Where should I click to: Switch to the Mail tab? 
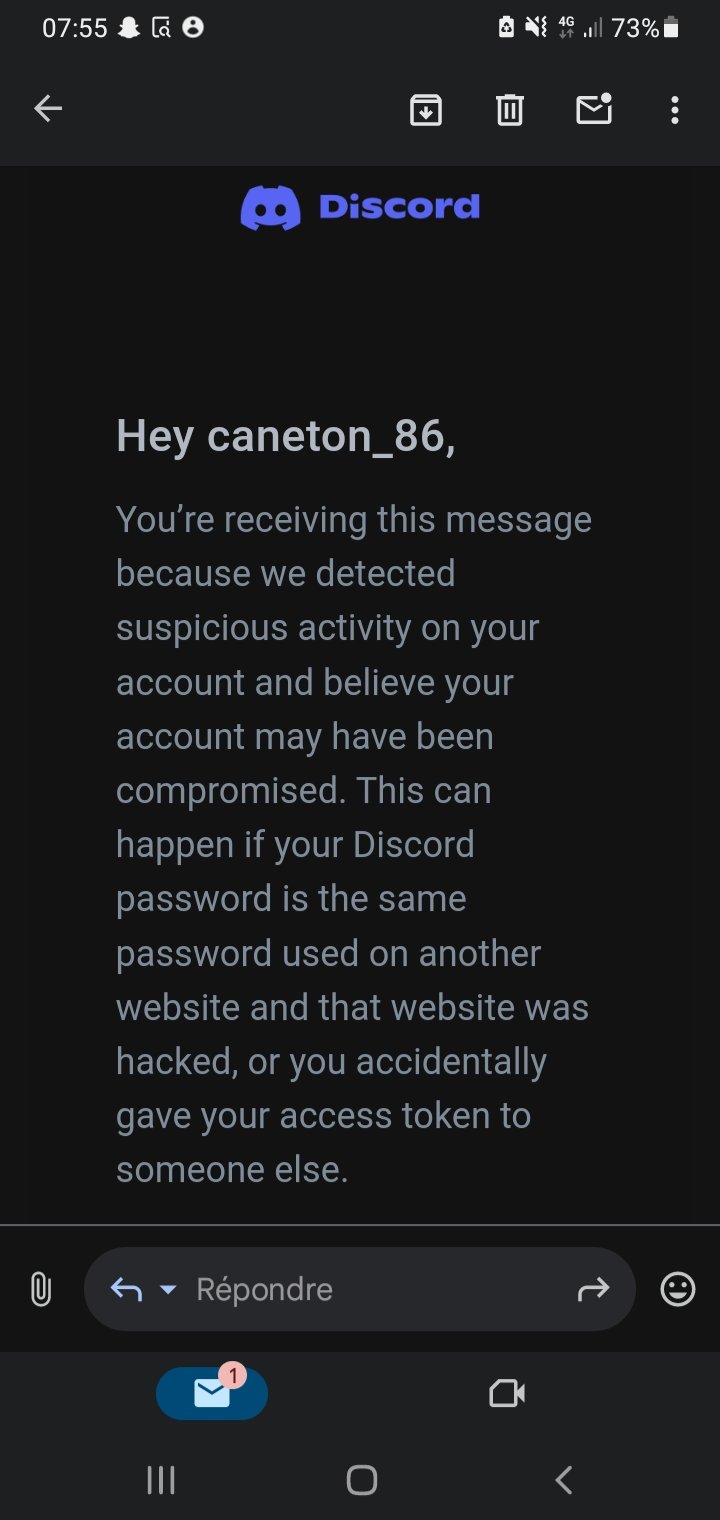coord(212,1393)
